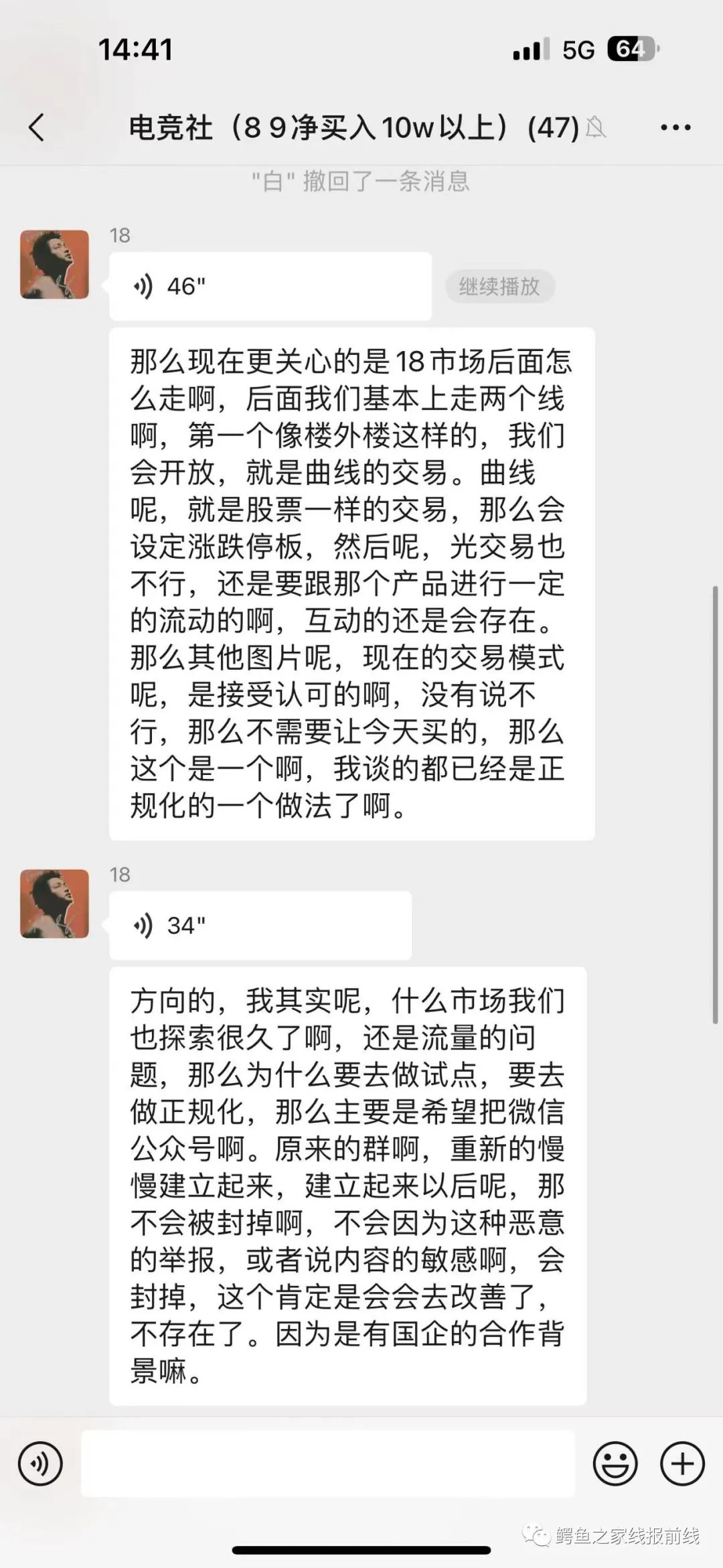Tap the 继续播放 button
This screenshot has height=1568, width=723.
(x=499, y=287)
